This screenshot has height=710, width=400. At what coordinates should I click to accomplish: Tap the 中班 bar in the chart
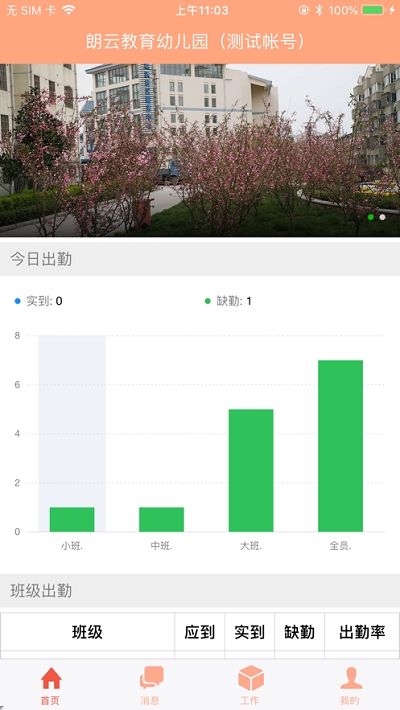point(161,519)
